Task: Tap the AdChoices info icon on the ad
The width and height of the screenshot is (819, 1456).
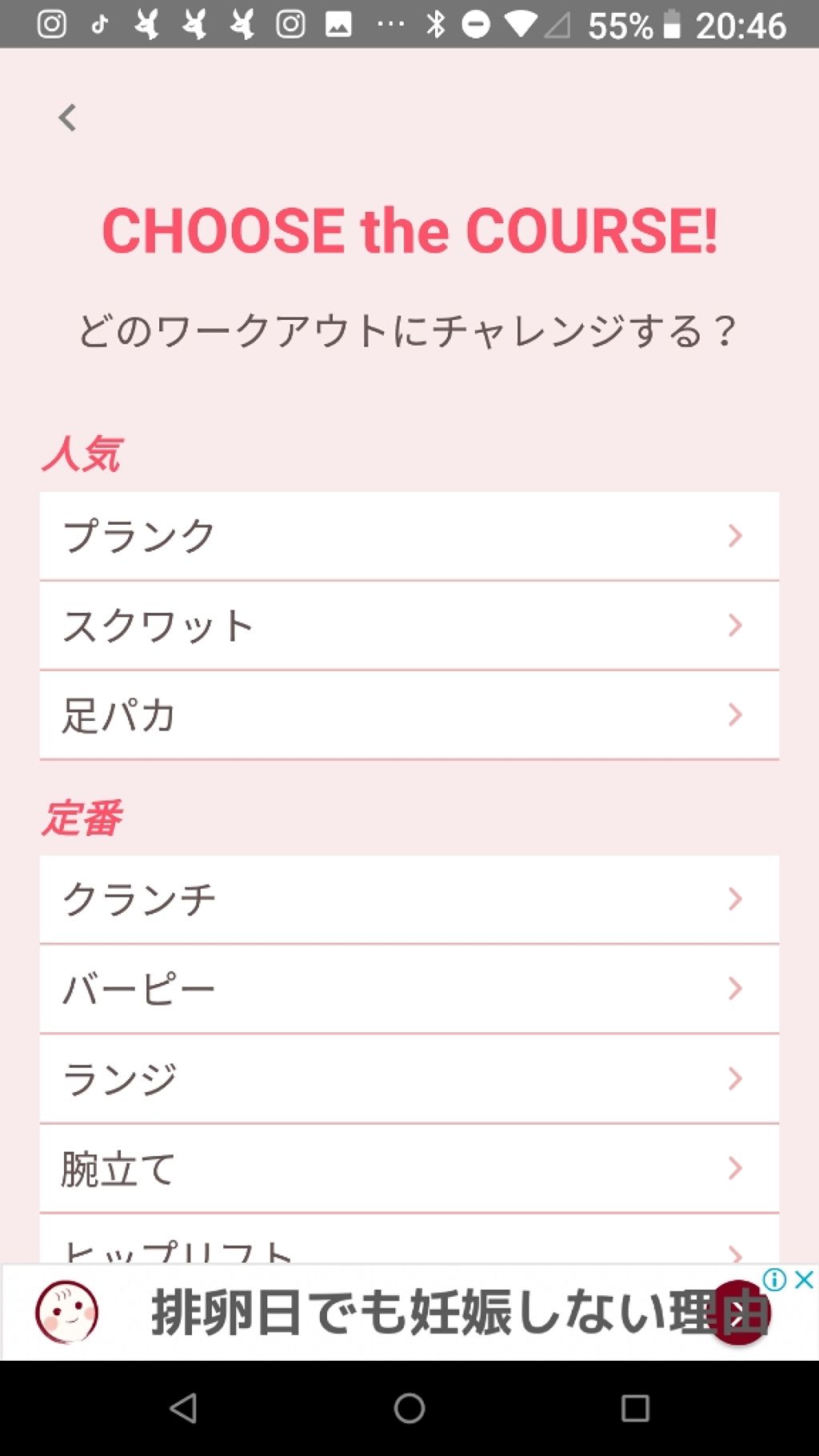Action: click(773, 1278)
